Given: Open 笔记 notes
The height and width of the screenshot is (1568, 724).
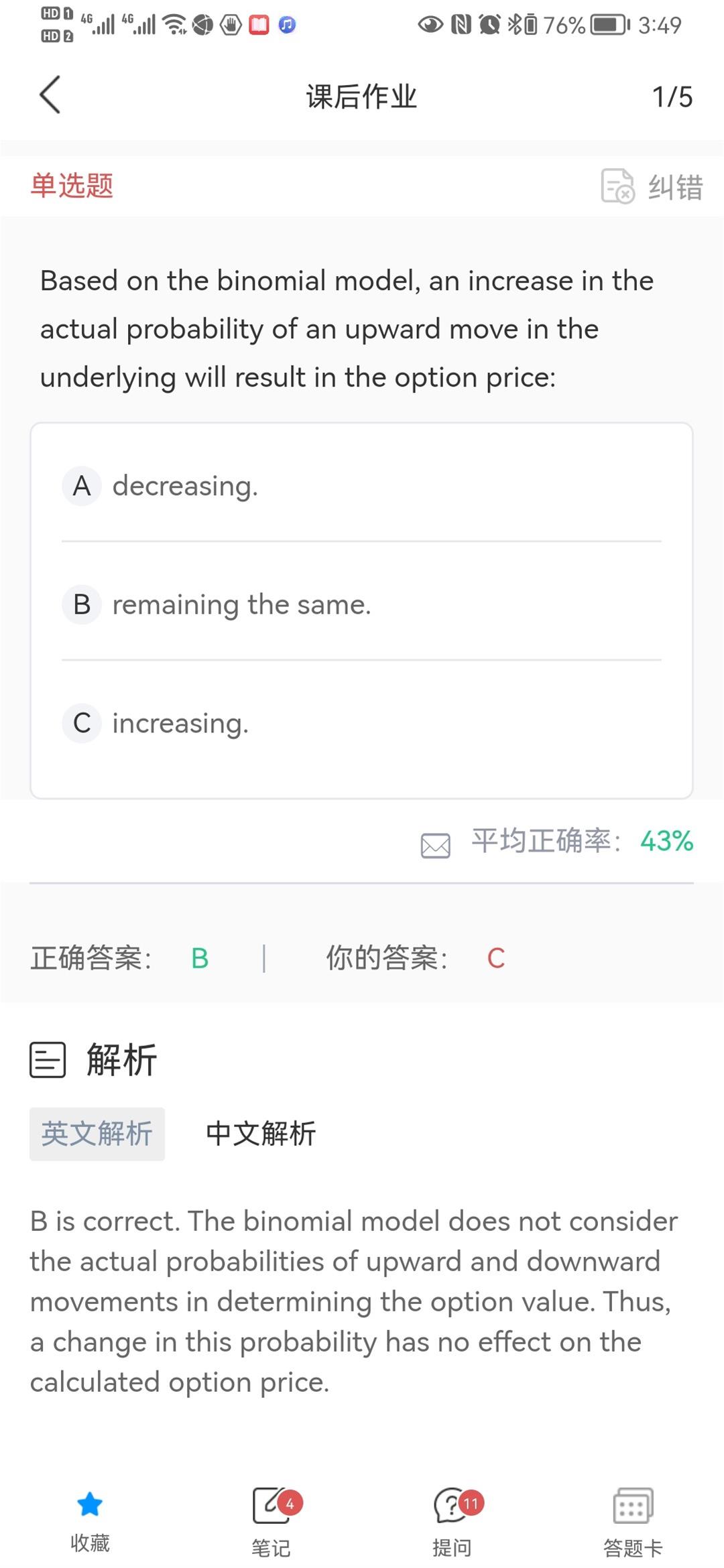Looking at the screenshot, I should tap(271, 1521).
